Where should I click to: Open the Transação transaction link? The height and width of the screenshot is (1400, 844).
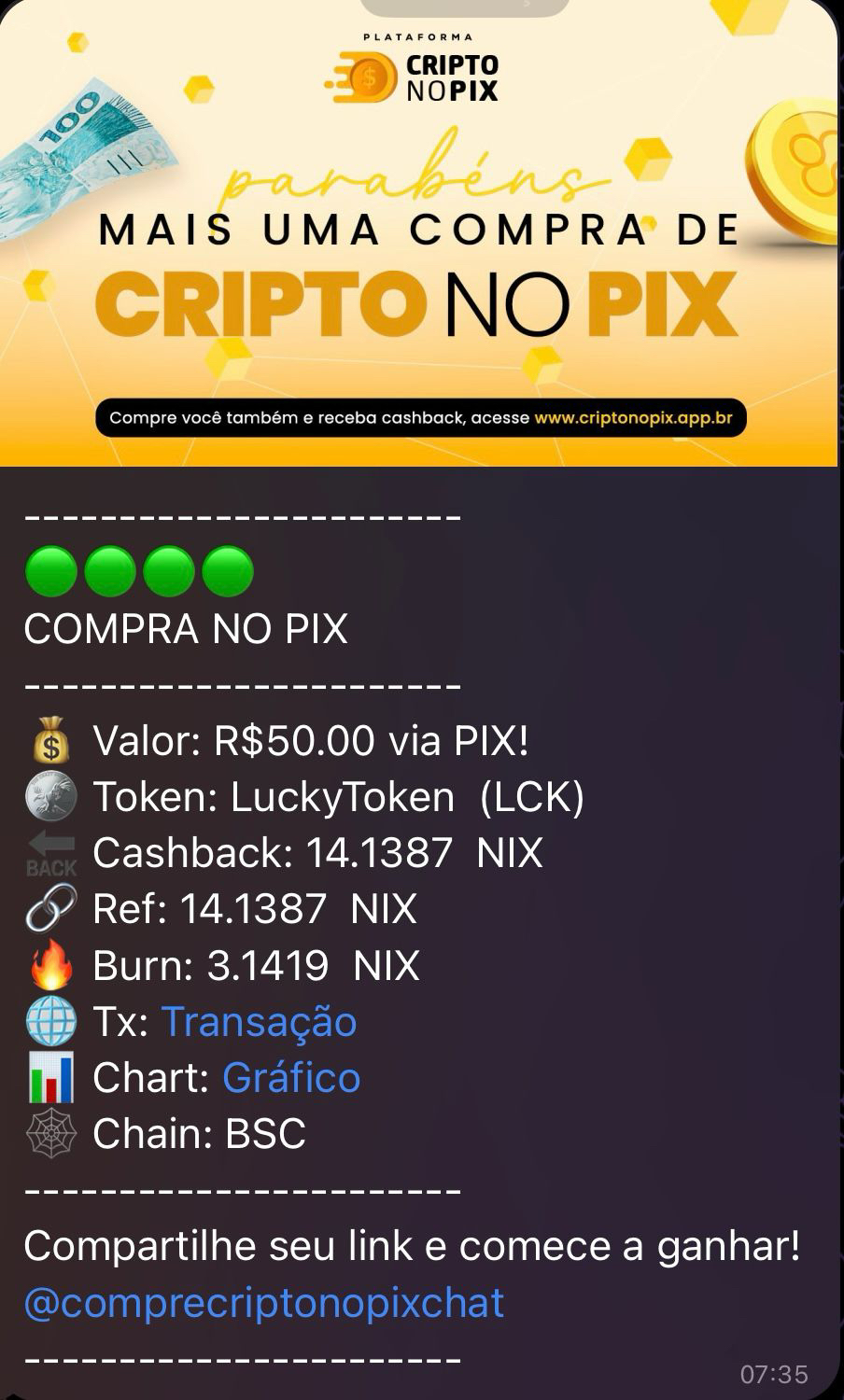259,1022
